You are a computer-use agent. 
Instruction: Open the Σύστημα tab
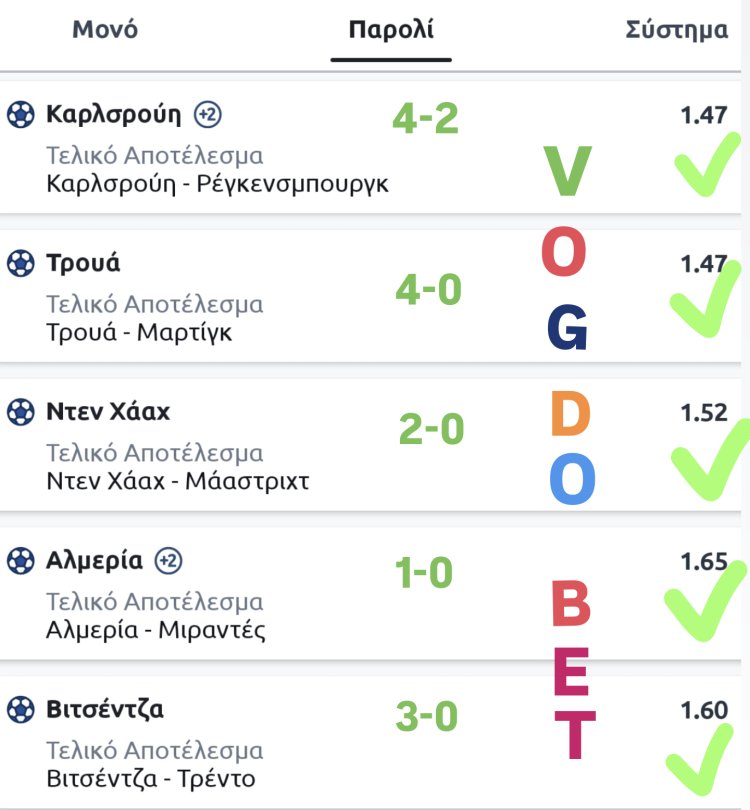pos(676,29)
